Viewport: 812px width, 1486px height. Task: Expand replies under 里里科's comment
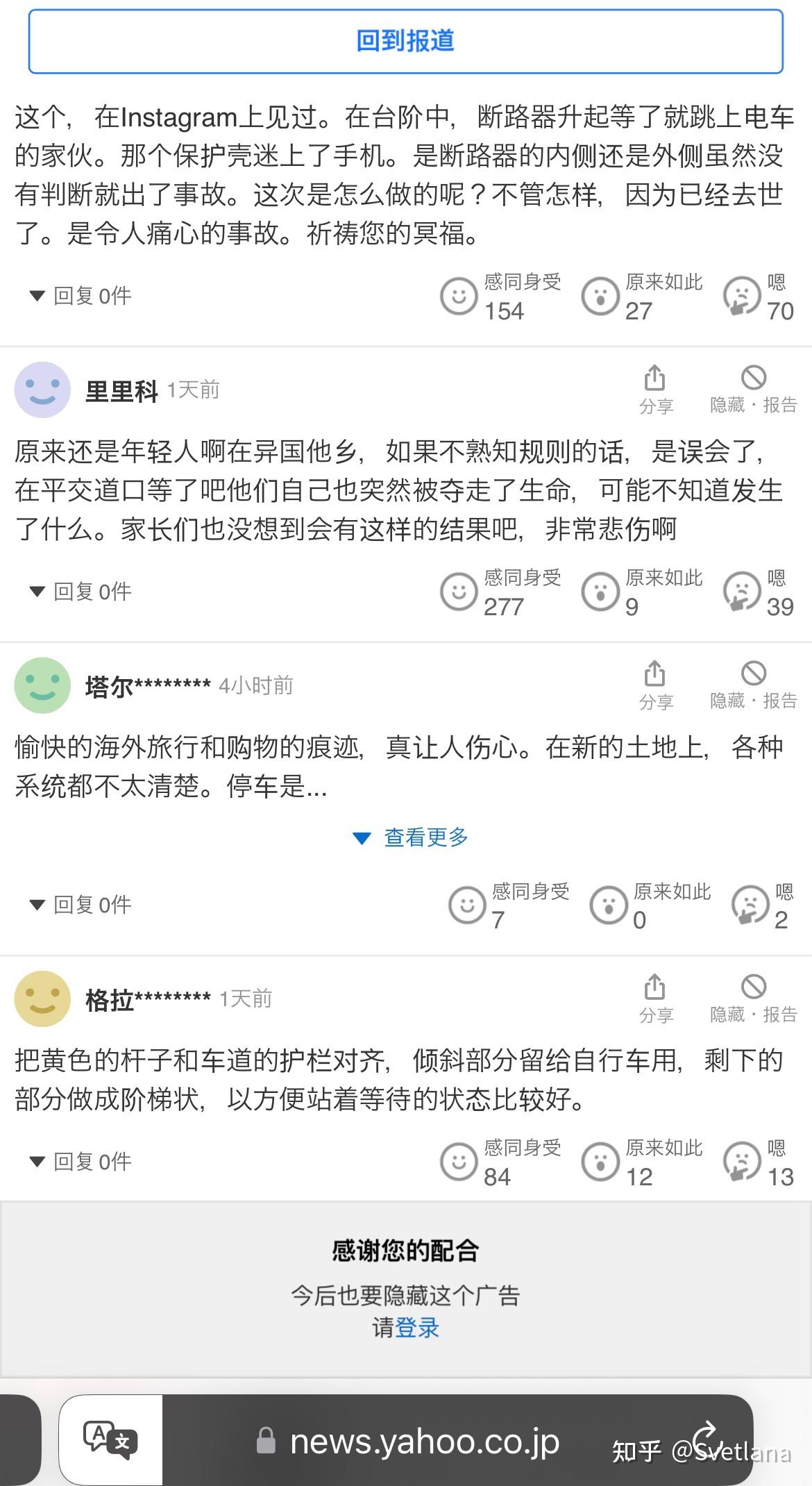[80, 592]
